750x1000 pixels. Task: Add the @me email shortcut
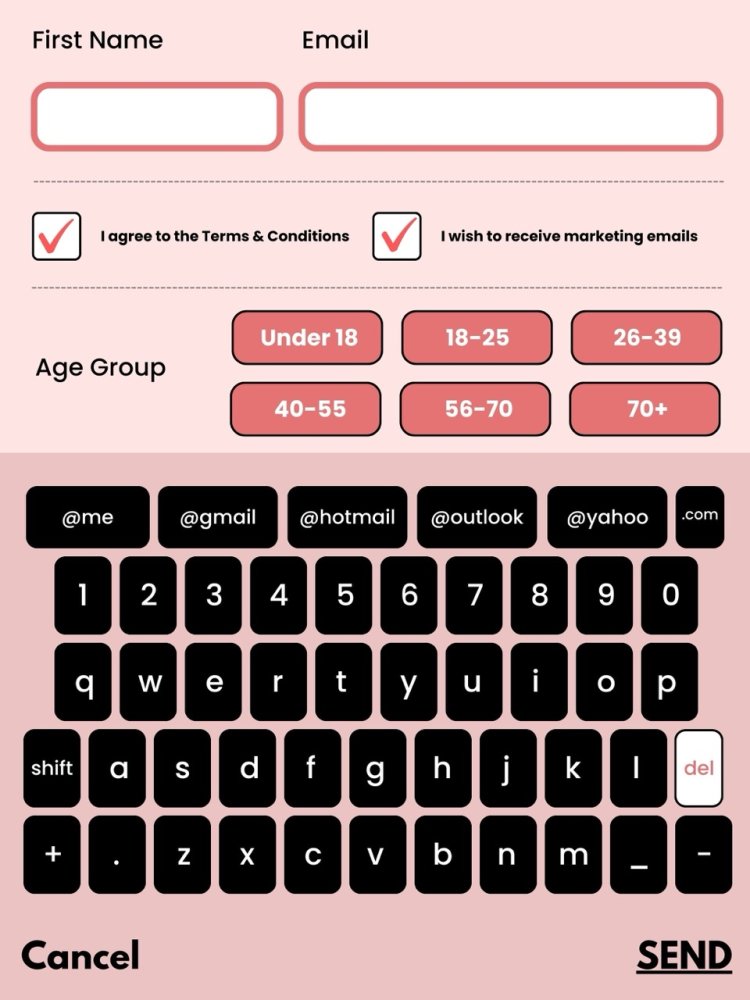pos(88,517)
